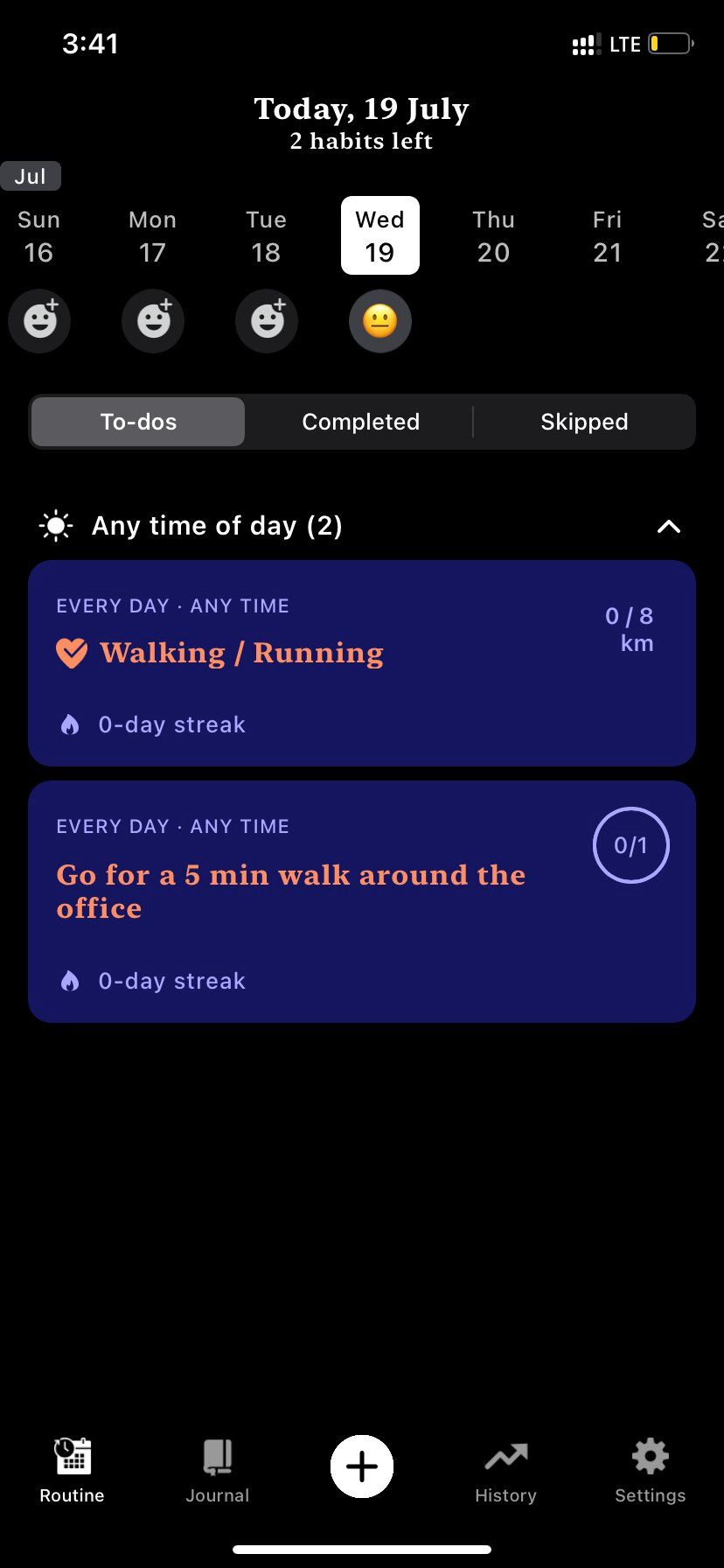Switch to the Skipped tab
Screen dimensions: 724x1568
point(584,422)
